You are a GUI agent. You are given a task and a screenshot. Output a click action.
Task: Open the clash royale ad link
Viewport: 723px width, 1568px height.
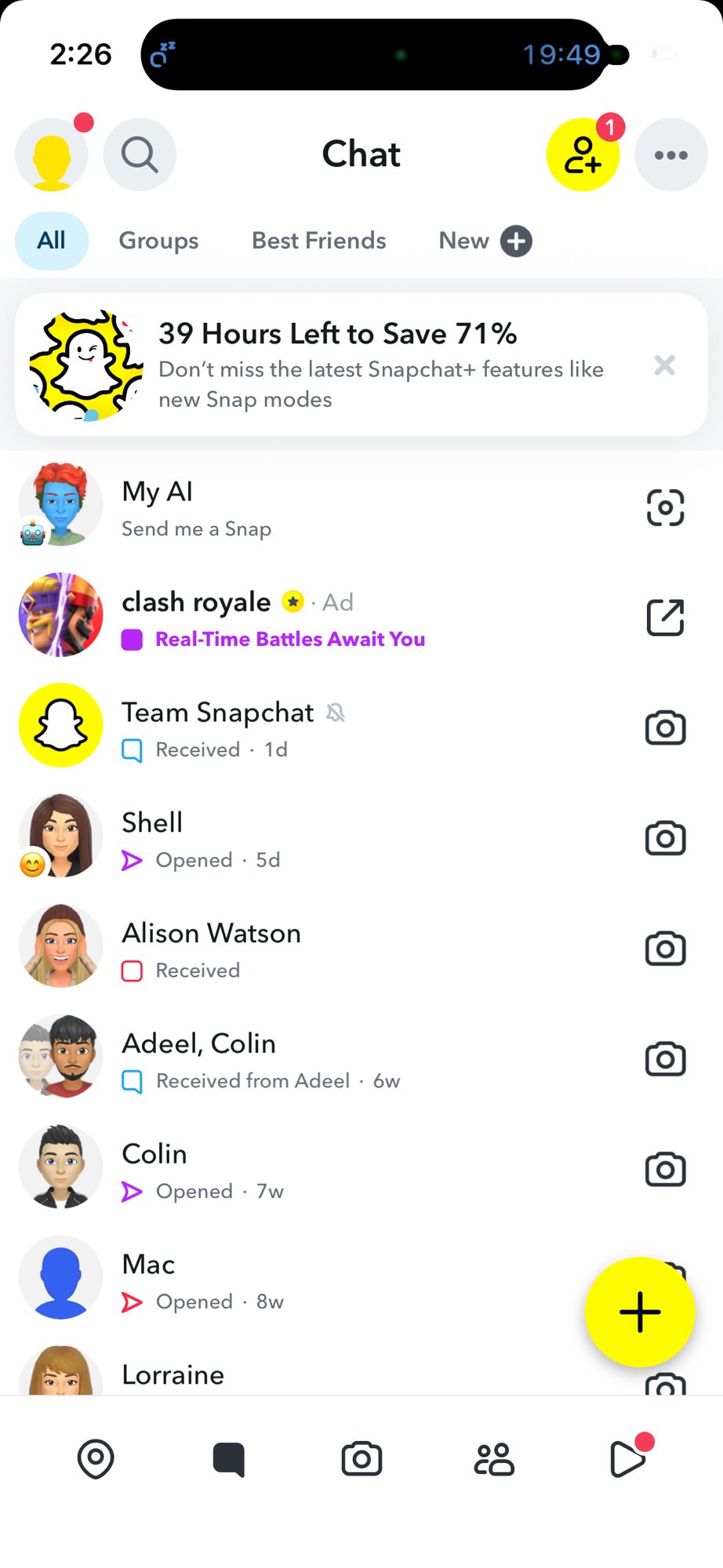pos(665,618)
